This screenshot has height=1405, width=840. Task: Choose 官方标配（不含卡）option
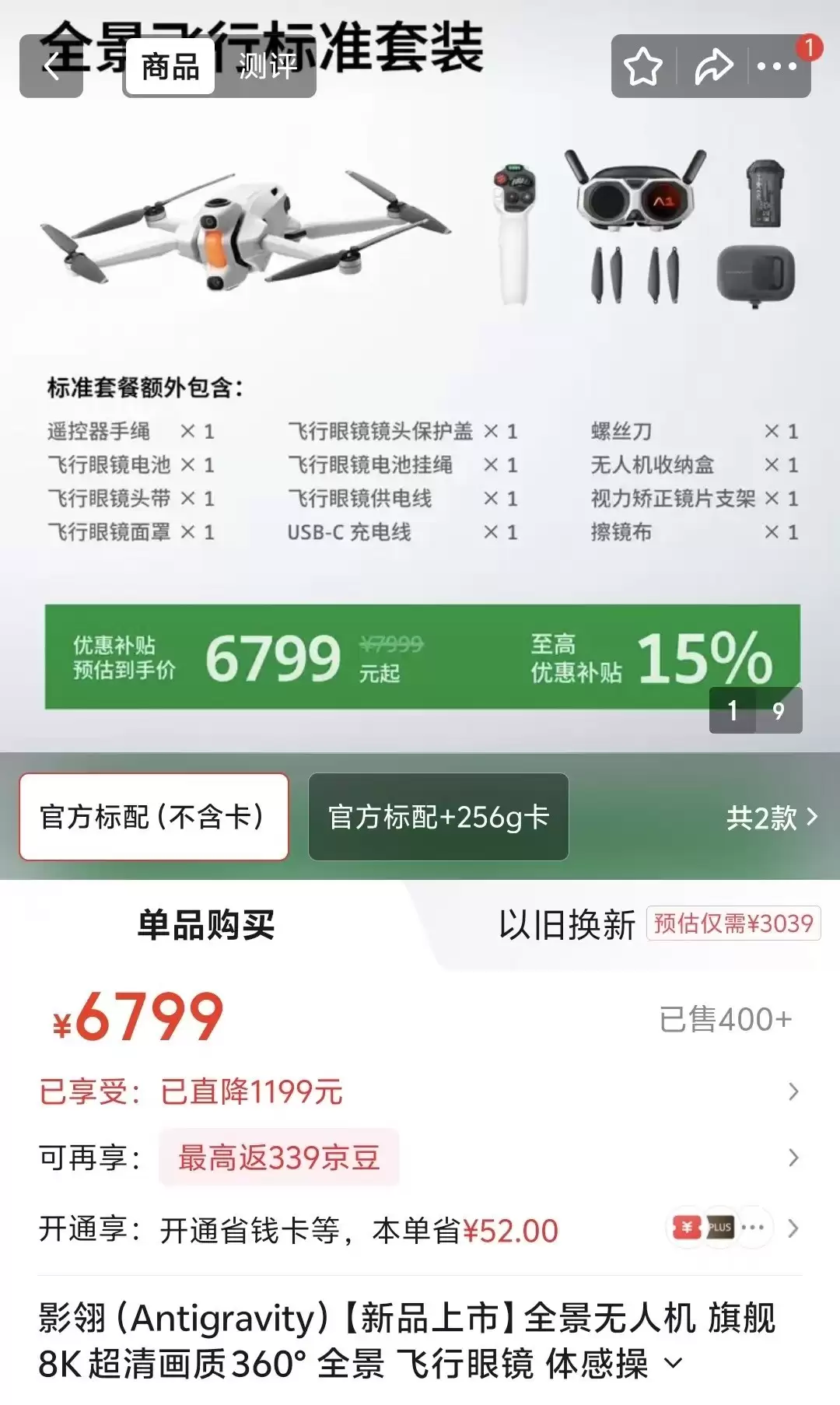[154, 817]
